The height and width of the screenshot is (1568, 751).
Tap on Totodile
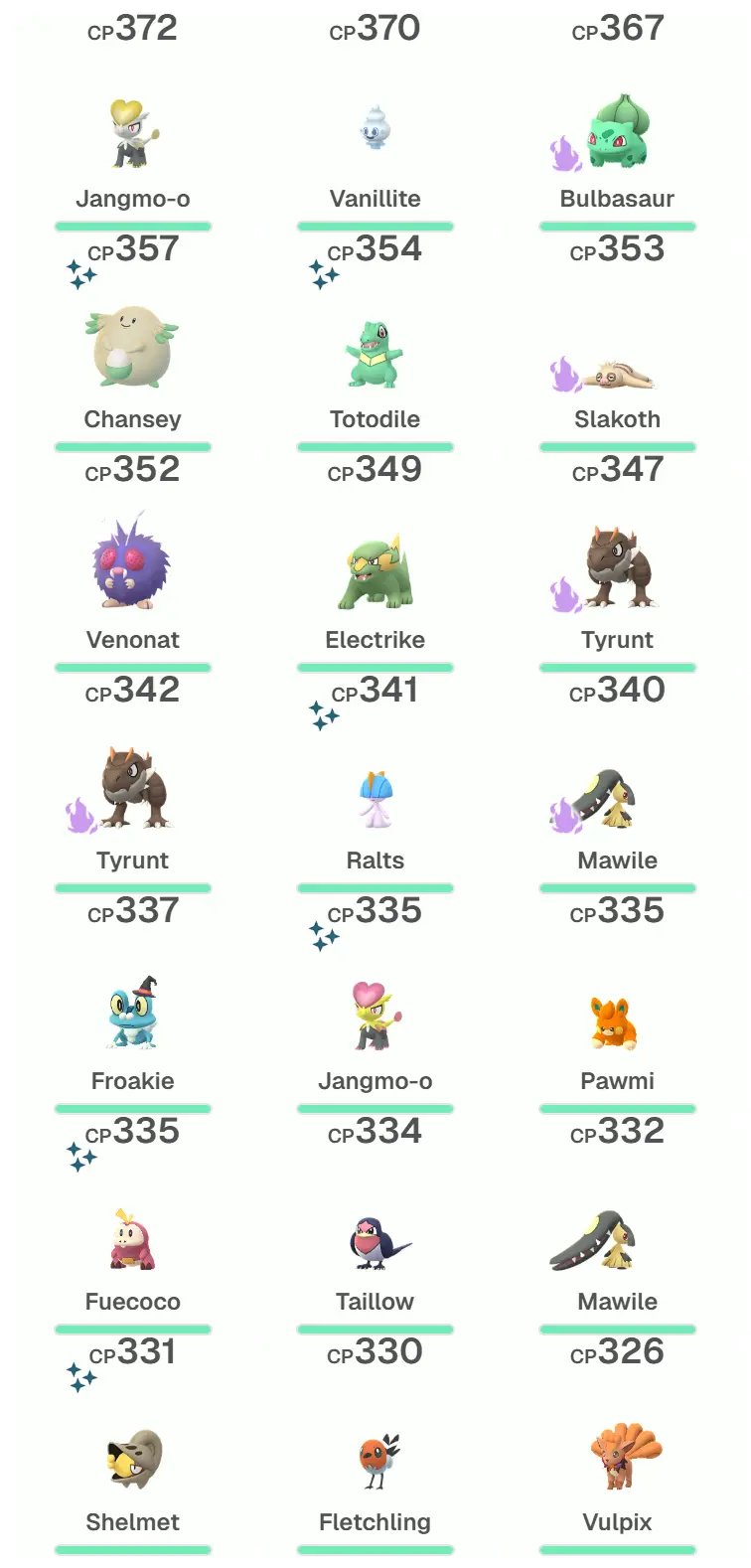[375, 354]
